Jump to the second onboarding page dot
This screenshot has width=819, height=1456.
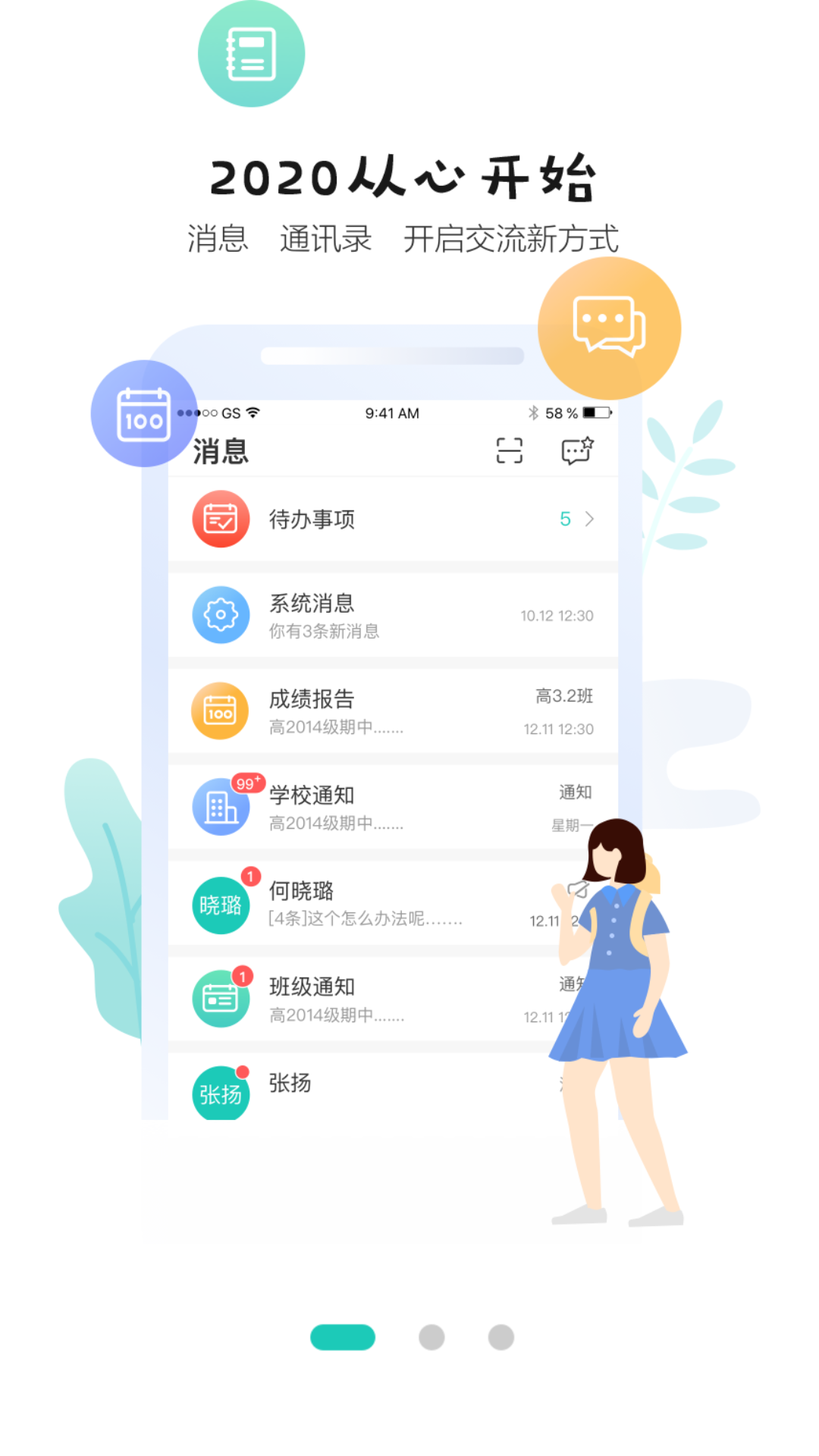(x=431, y=1337)
